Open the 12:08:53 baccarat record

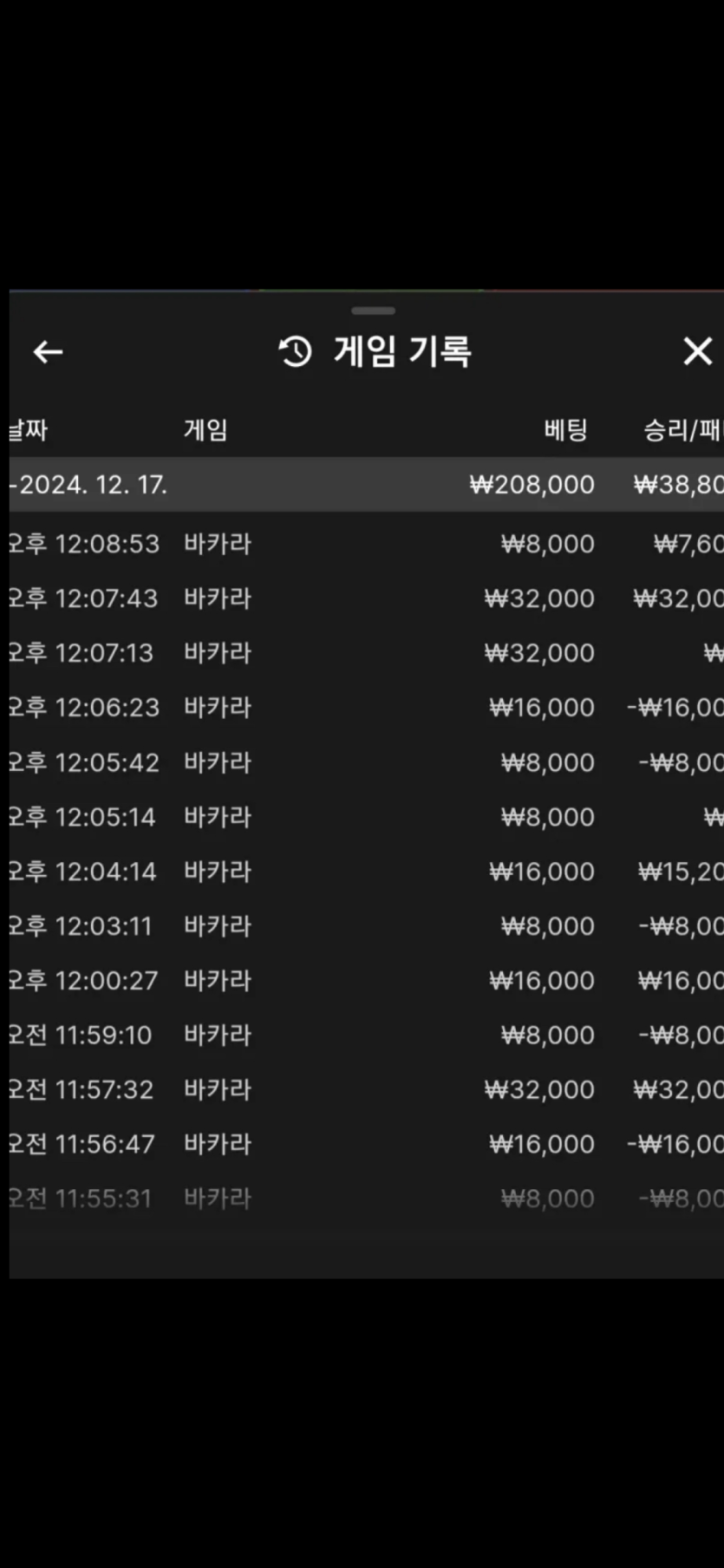(367, 544)
